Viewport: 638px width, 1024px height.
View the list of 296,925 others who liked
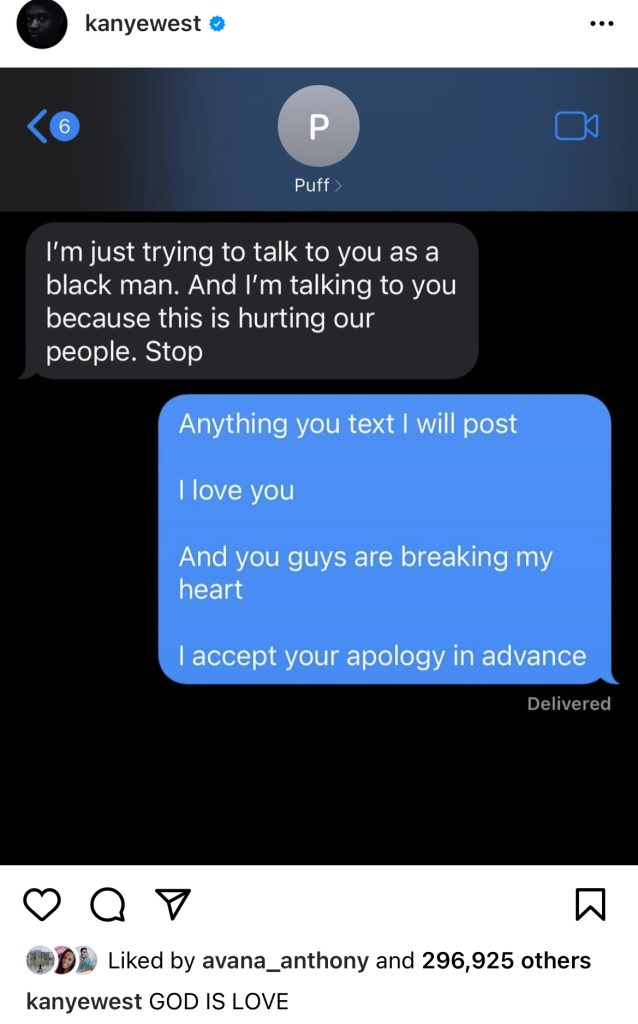506,961
